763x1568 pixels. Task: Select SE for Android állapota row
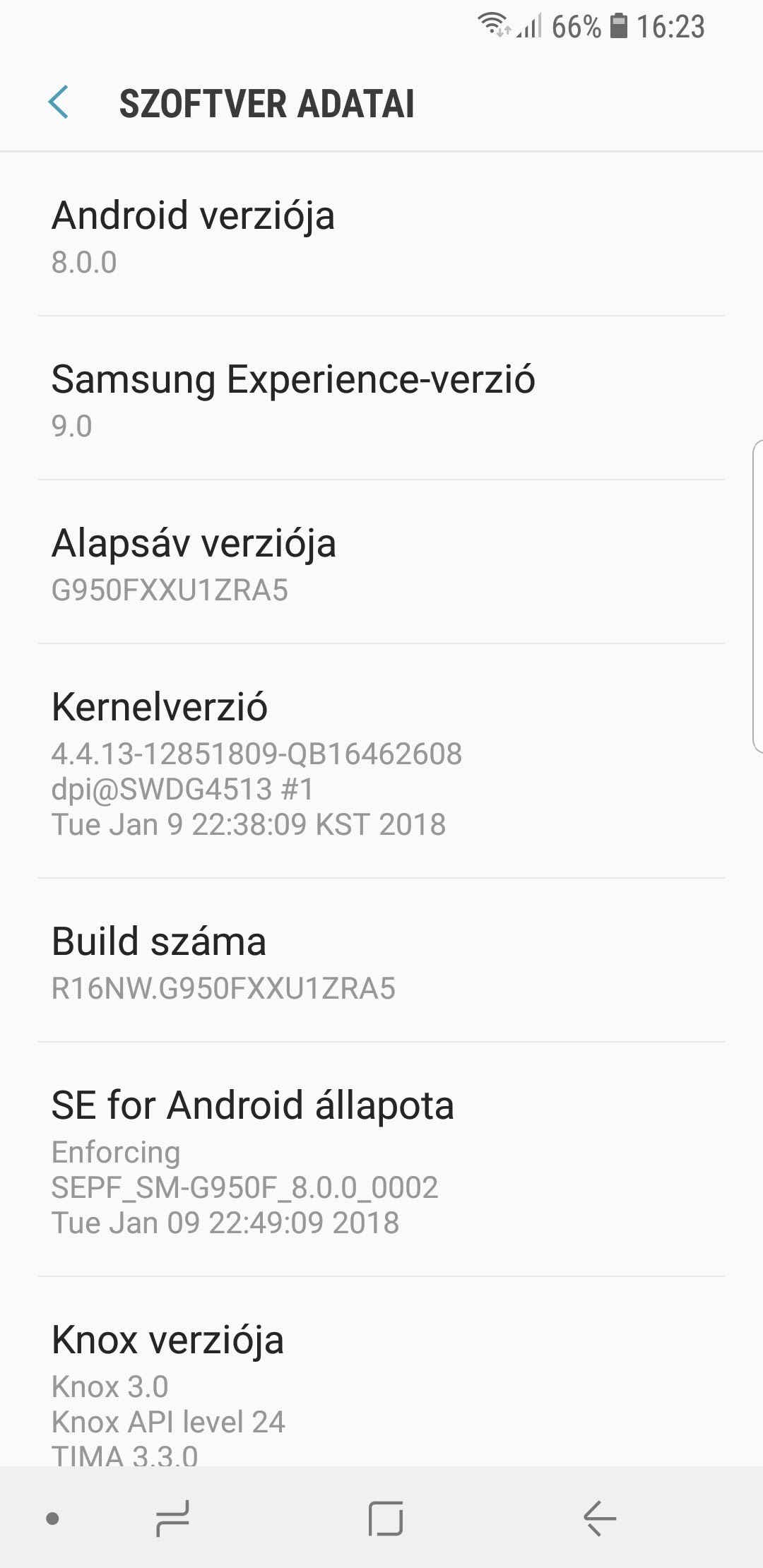coord(381,1160)
